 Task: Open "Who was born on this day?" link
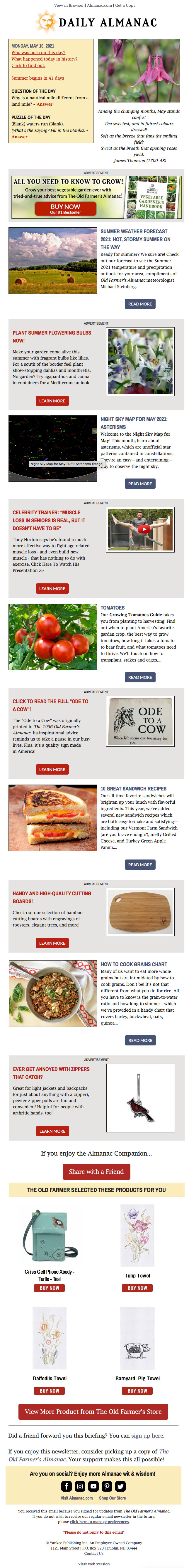point(38,52)
